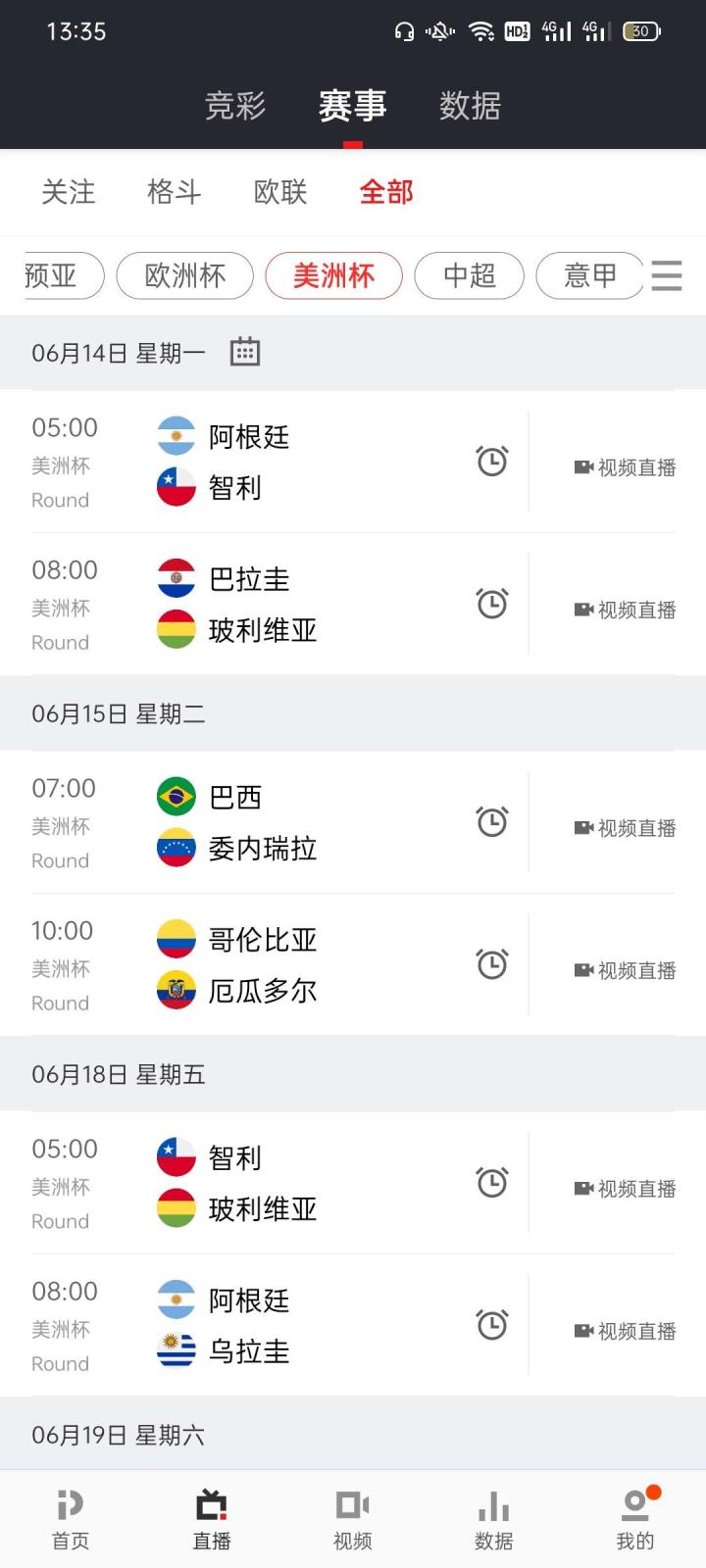Filter matches by 中超 chip
This screenshot has width=706, height=1568.
coord(470,276)
